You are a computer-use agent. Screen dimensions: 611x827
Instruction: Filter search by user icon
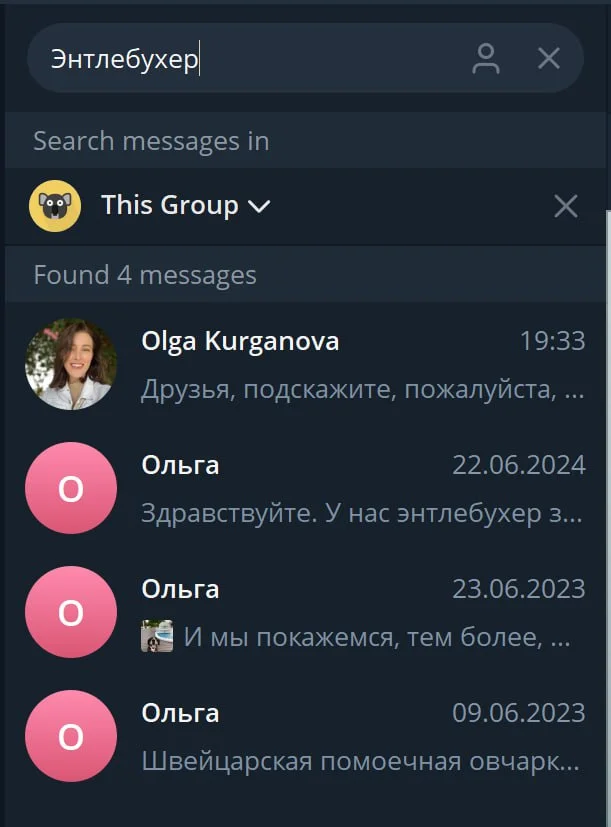[x=486, y=58]
